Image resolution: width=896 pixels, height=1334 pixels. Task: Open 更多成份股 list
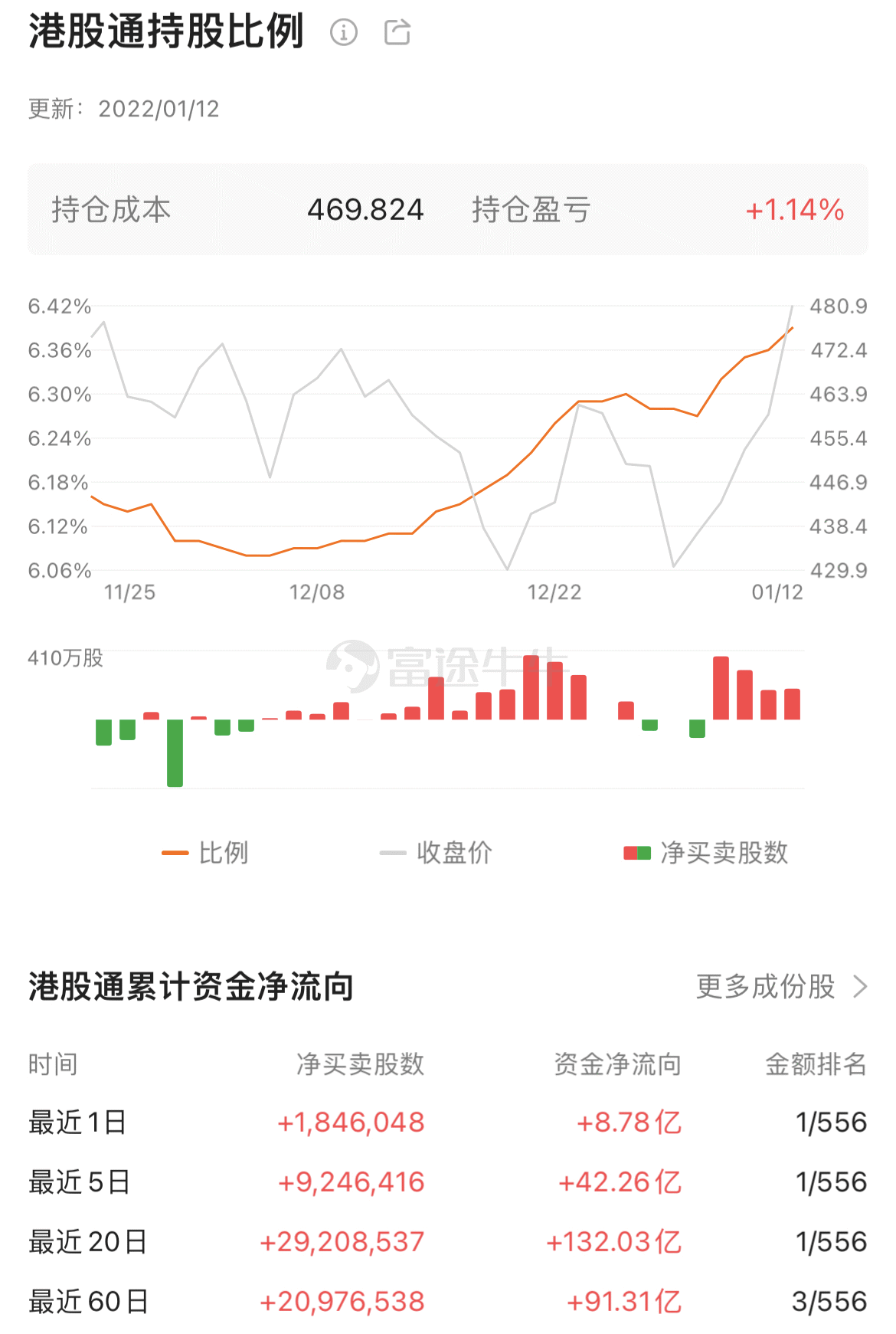coord(781,986)
